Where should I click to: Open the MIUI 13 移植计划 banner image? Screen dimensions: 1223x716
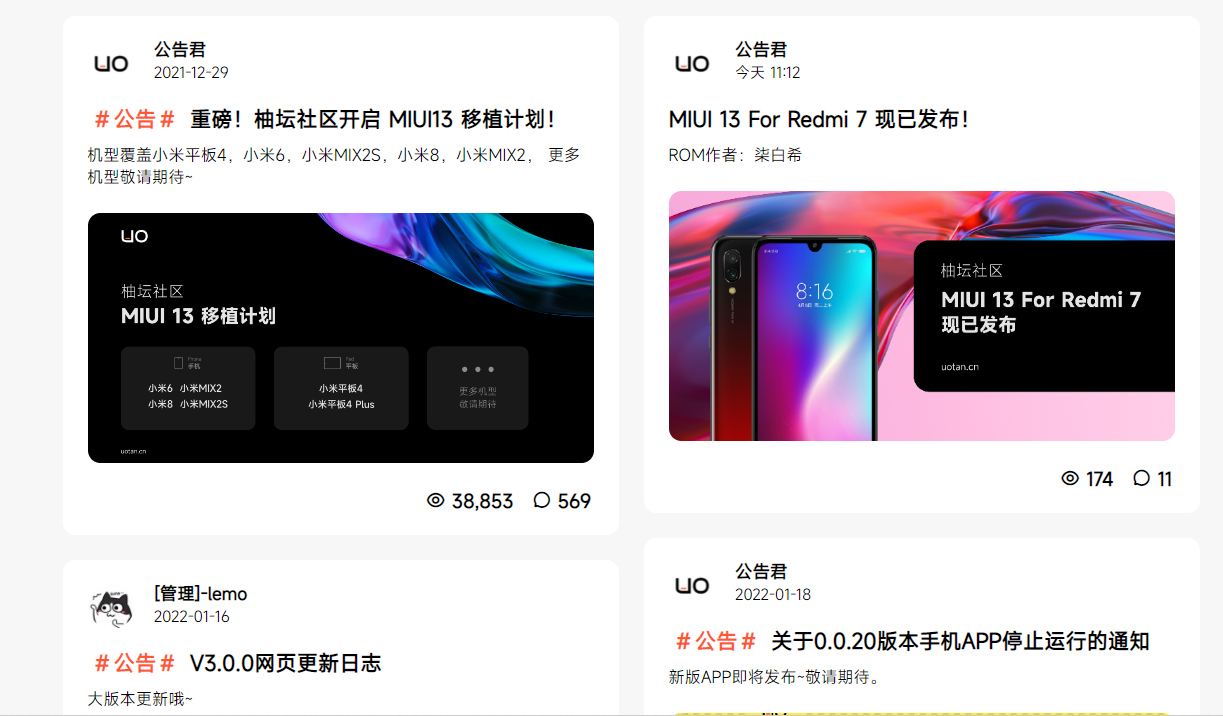[x=340, y=337]
